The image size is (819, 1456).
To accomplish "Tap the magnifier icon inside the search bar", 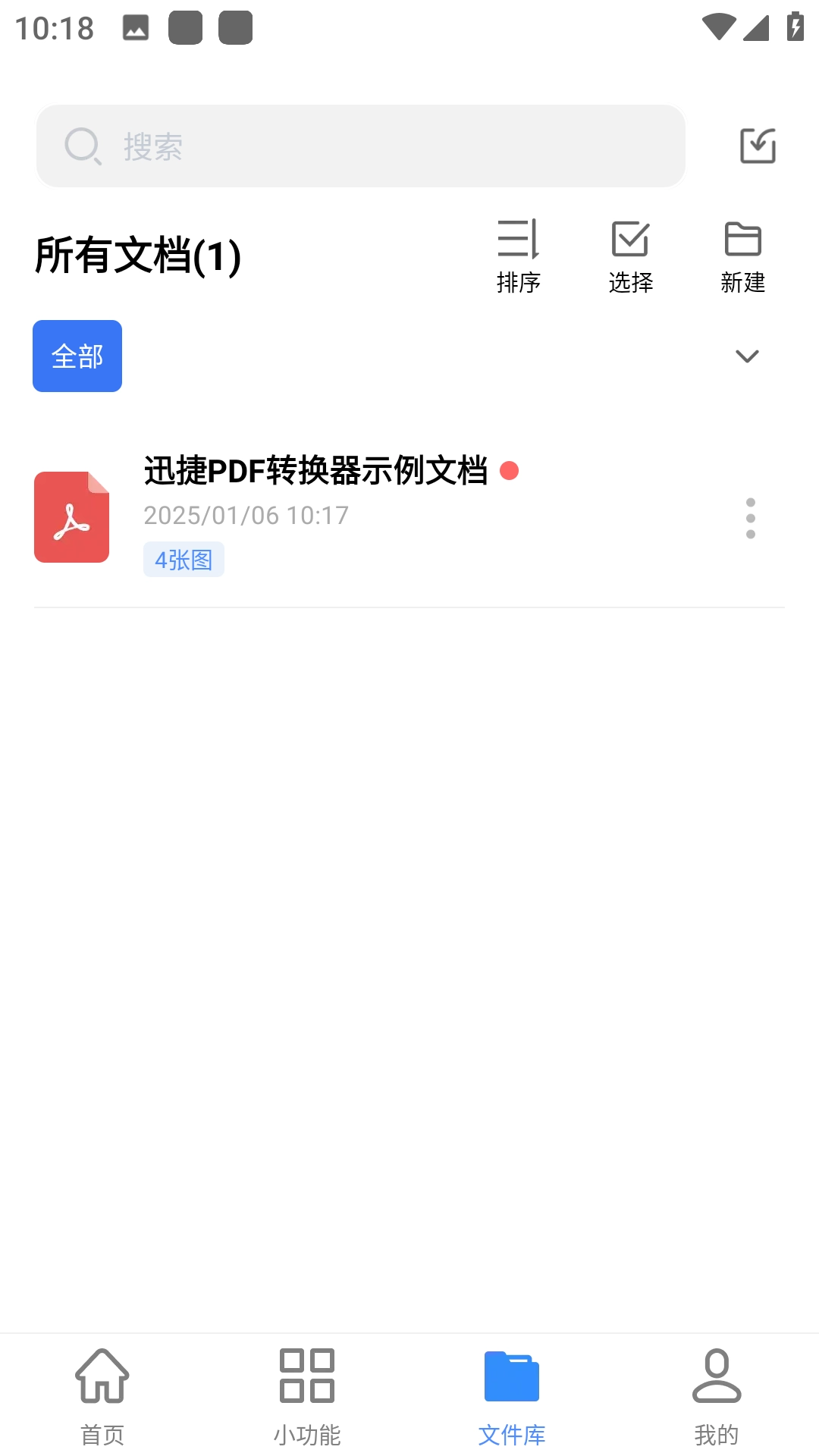I will [83, 146].
